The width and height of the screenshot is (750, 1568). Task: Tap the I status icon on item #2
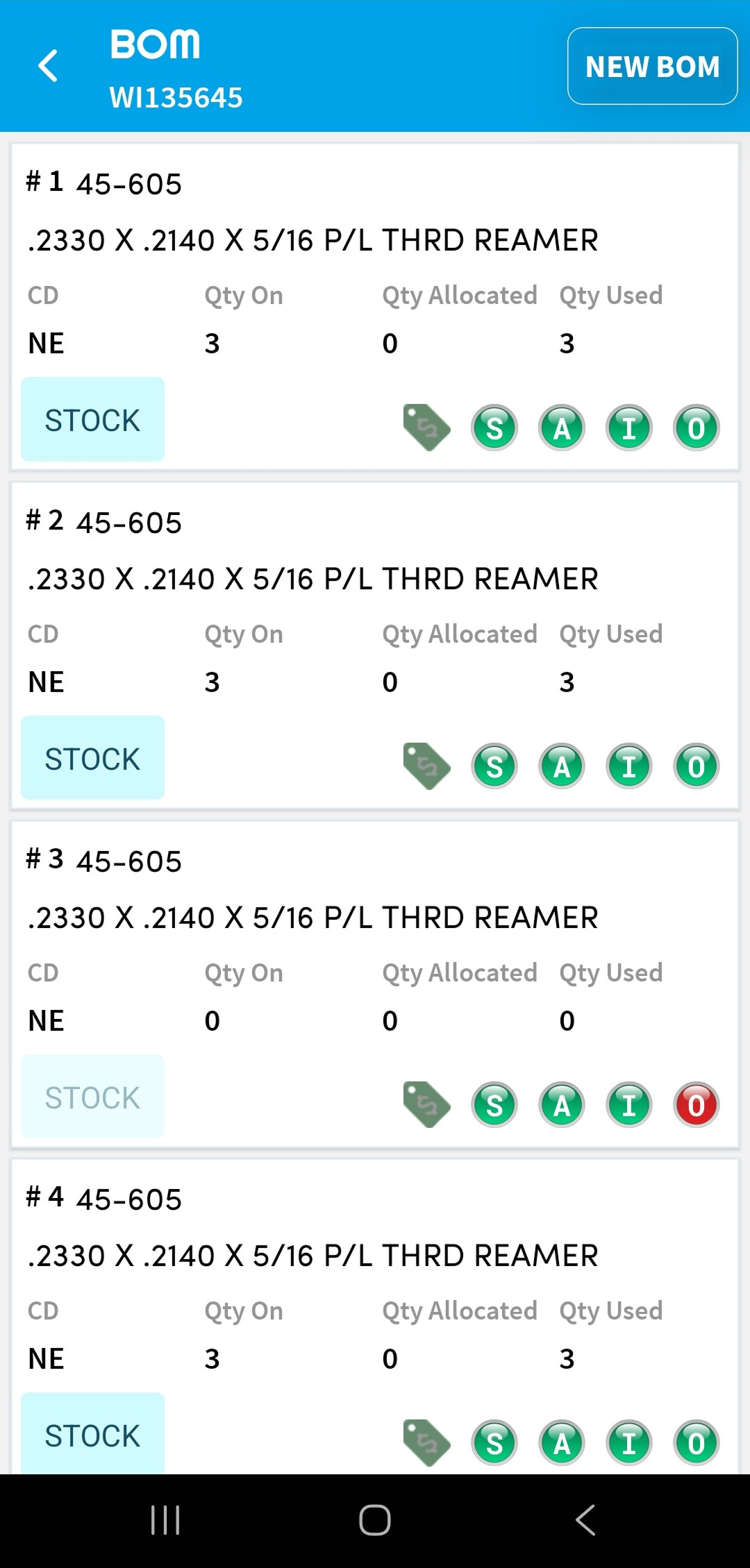tap(629, 766)
